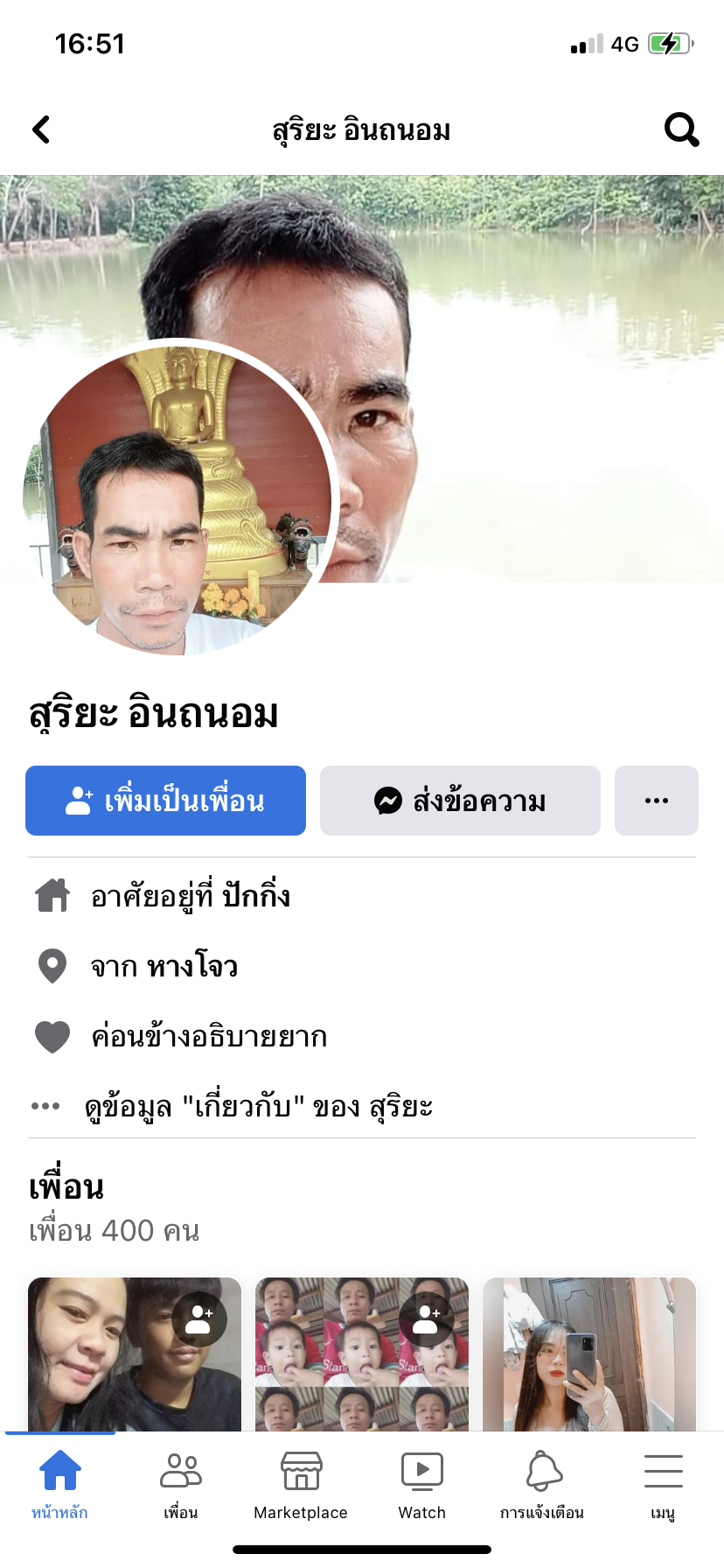Send a message via ส่งข้อความ
This screenshot has width=724, height=1568.
(x=460, y=801)
